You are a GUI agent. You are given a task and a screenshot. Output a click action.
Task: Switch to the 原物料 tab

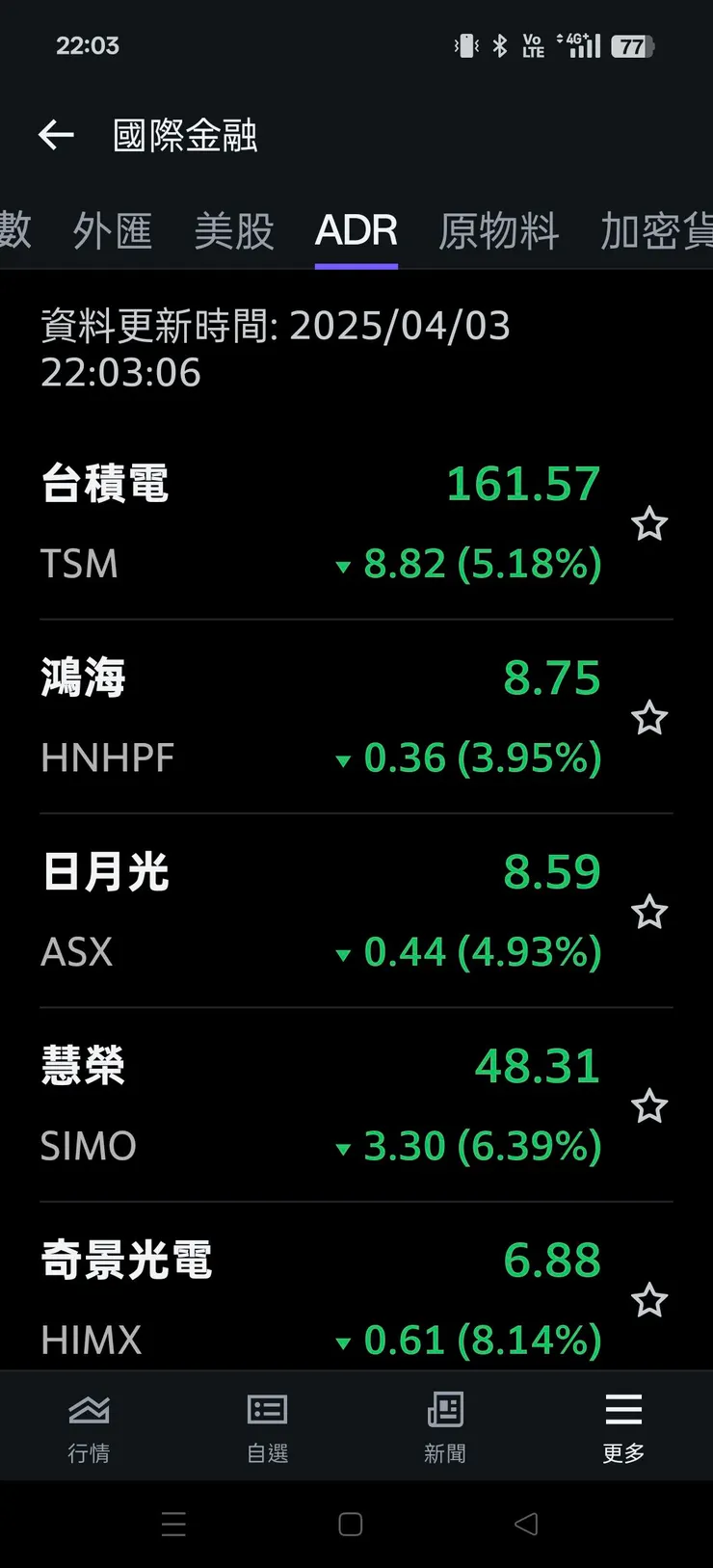498,231
